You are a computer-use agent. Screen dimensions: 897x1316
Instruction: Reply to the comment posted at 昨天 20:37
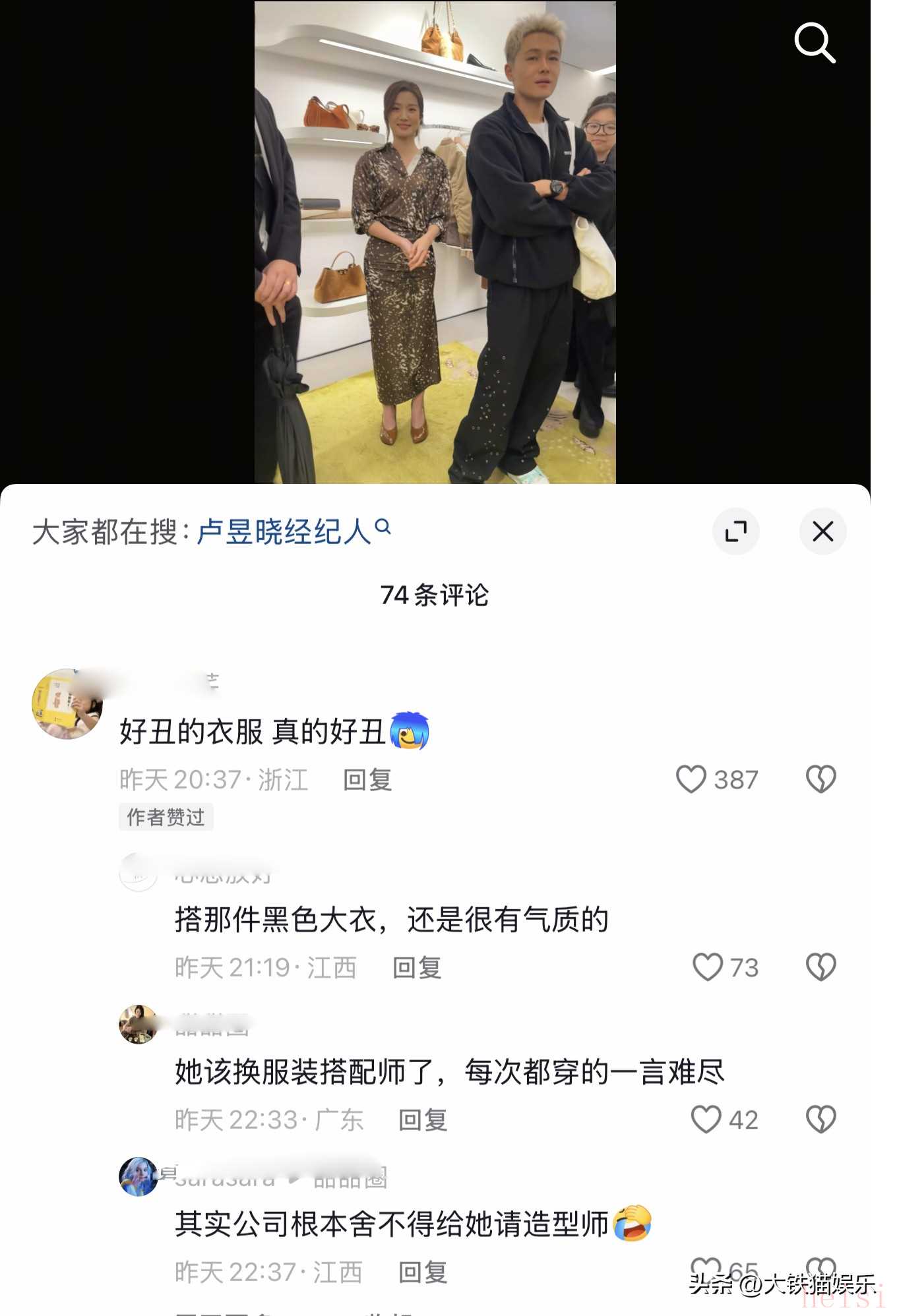pos(367,780)
